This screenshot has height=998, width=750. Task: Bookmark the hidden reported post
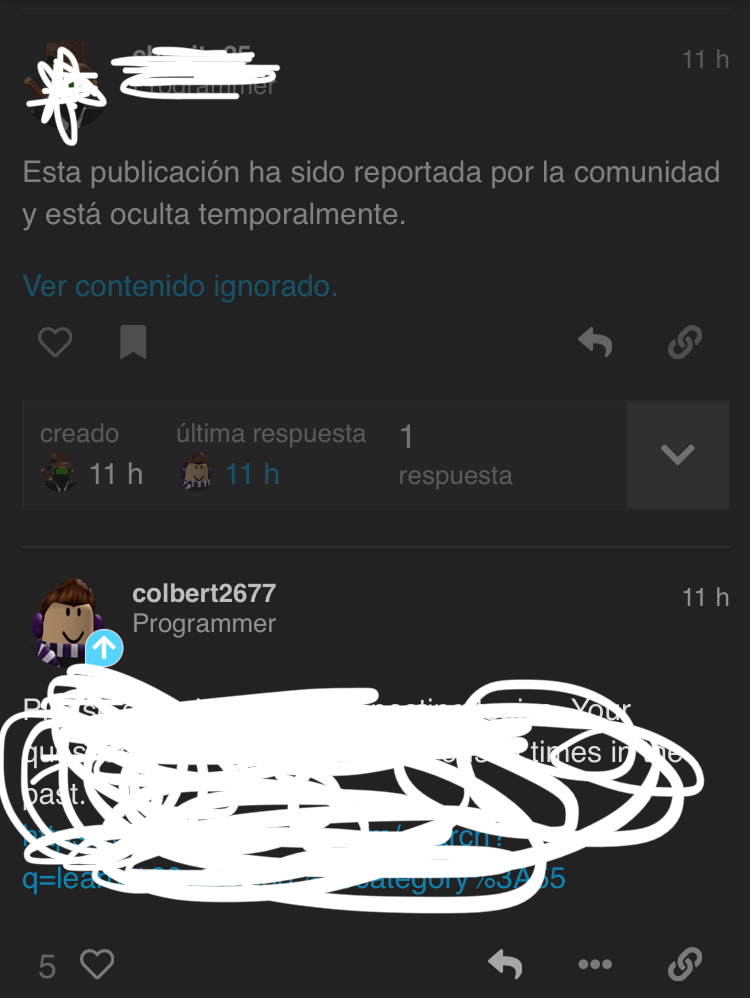[x=133, y=343]
